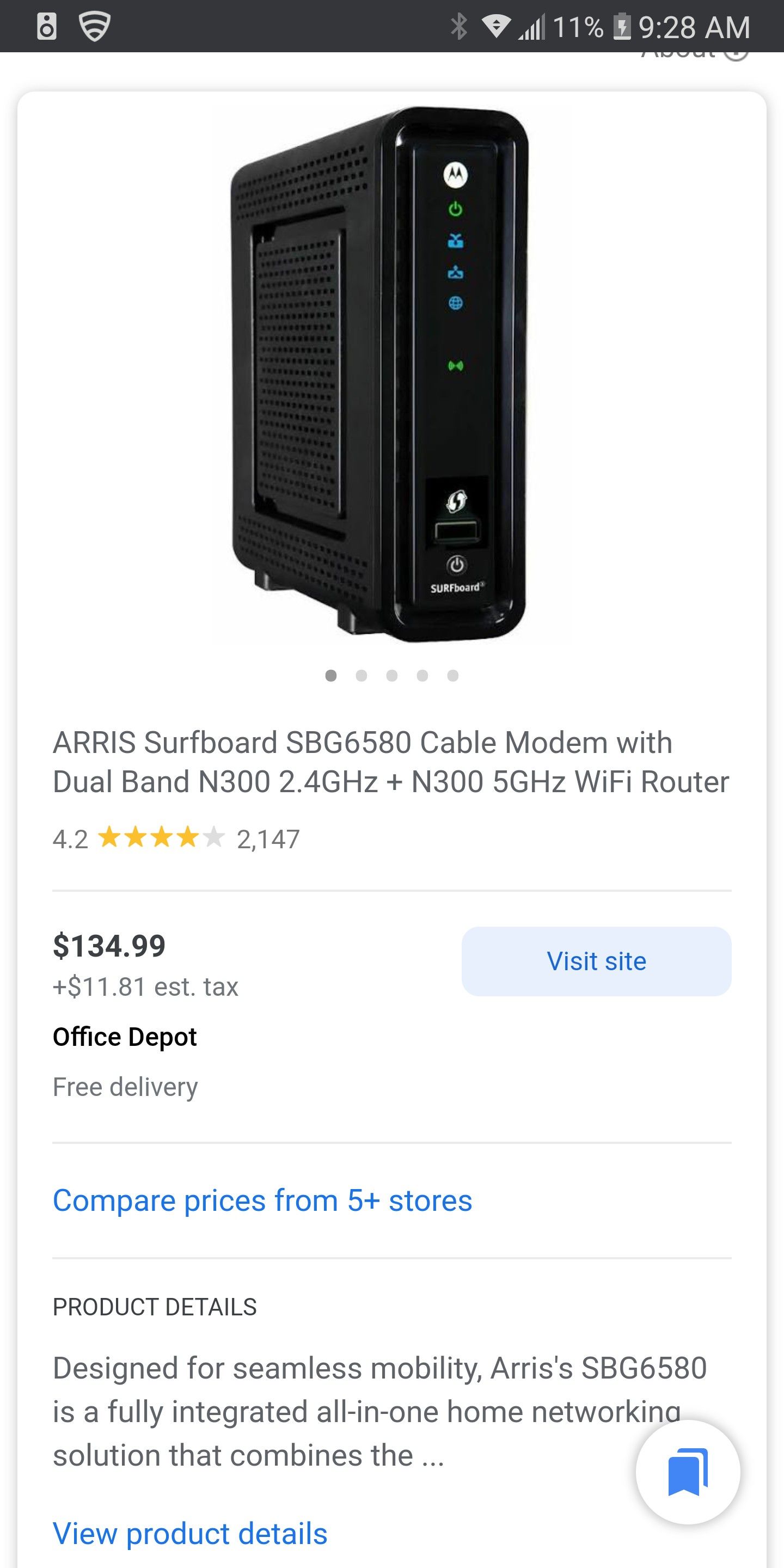
Task: Select the third carousel dot
Action: [x=392, y=676]
